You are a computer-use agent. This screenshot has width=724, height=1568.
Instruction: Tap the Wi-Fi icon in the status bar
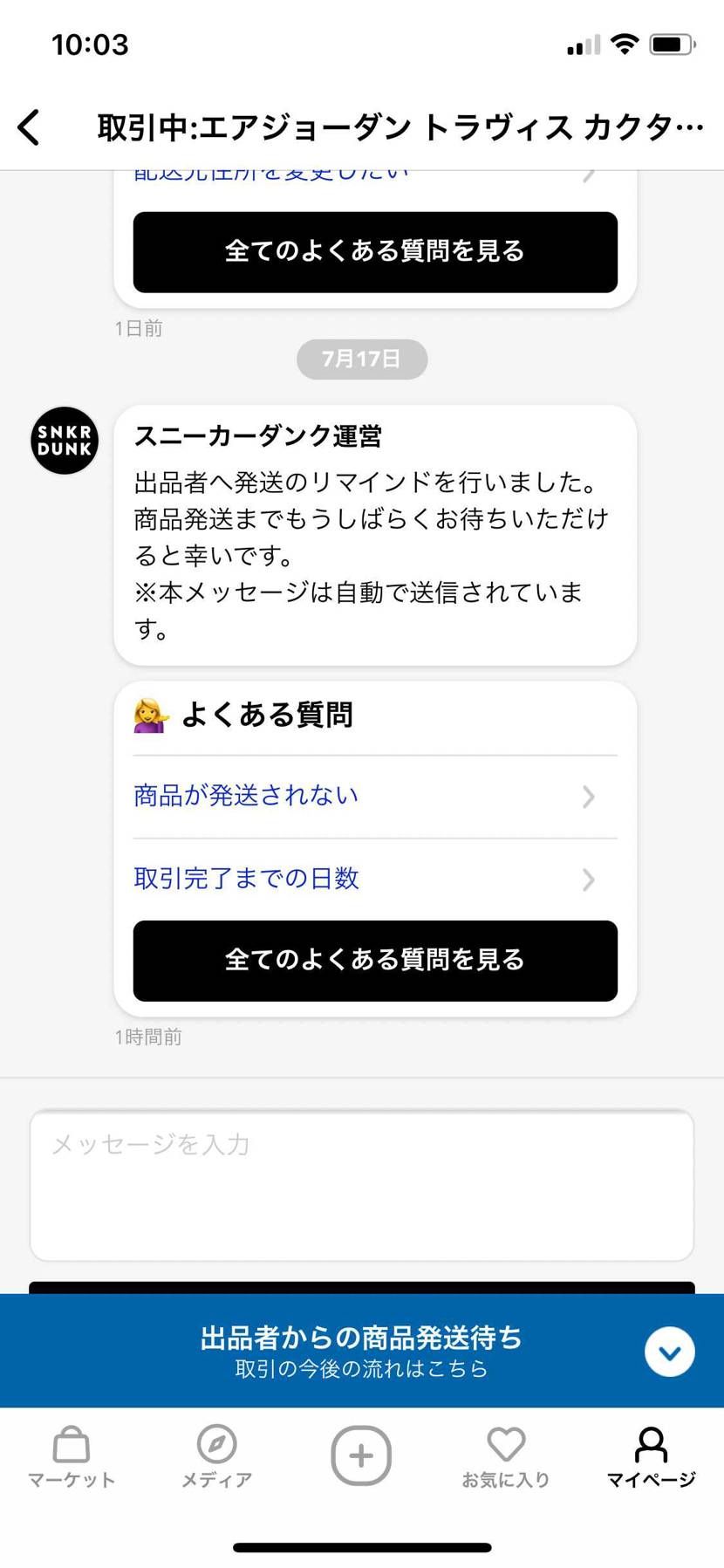pos(625,43)
